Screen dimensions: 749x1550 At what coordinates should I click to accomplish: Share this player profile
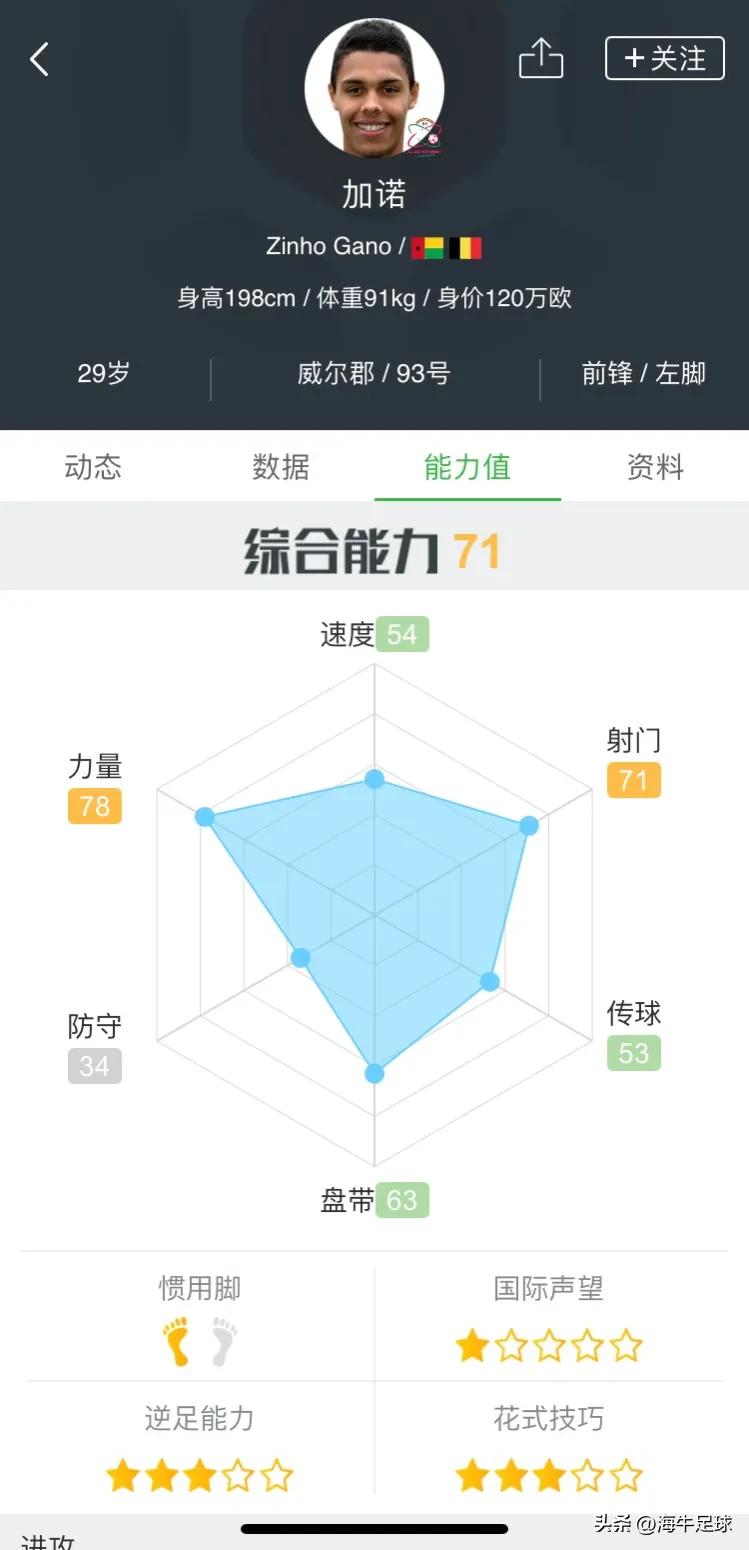click(541, 58)
